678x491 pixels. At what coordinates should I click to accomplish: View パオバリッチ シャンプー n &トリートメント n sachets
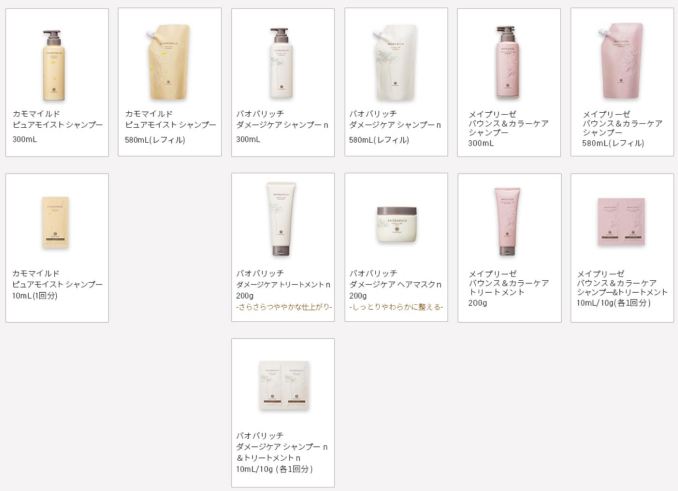click(x=282, y=411)
